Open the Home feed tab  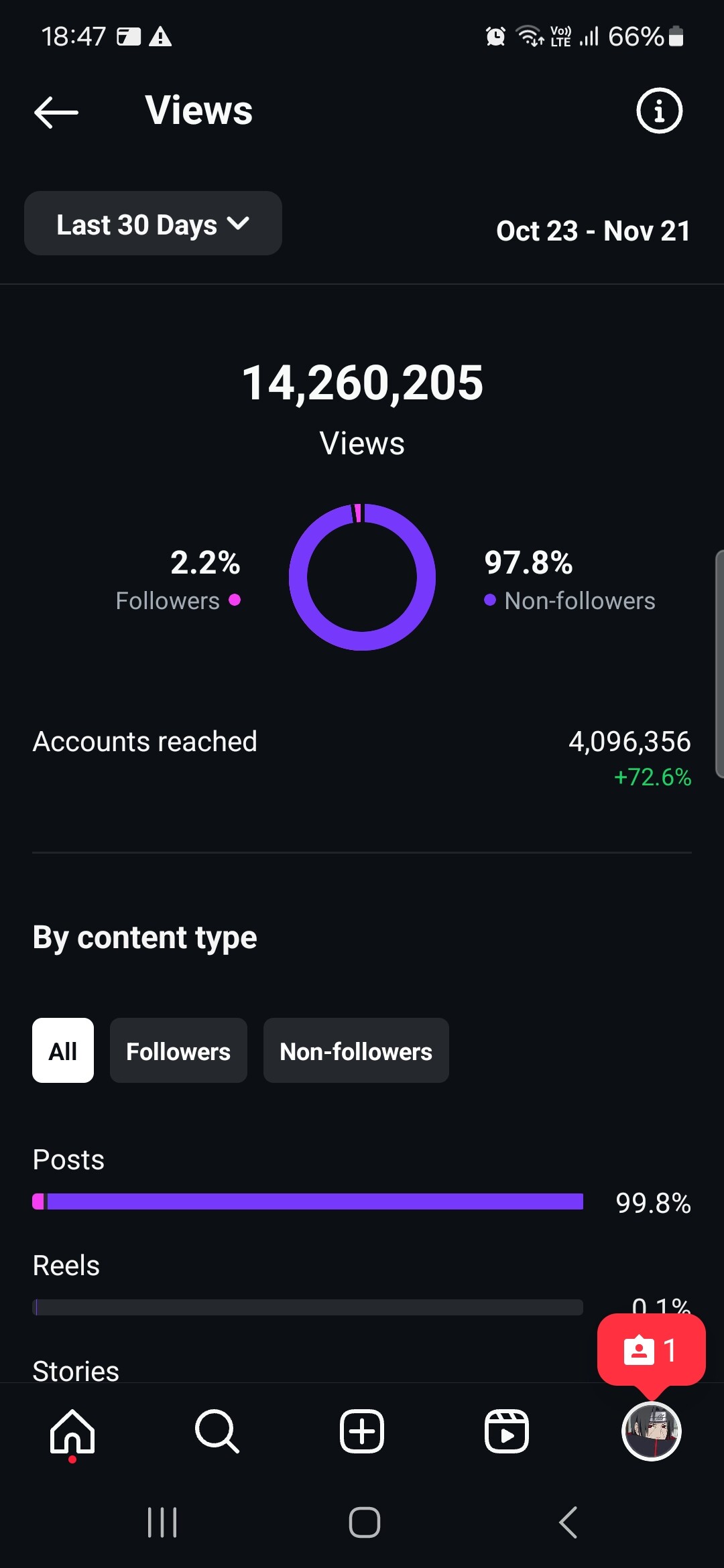72,1431
